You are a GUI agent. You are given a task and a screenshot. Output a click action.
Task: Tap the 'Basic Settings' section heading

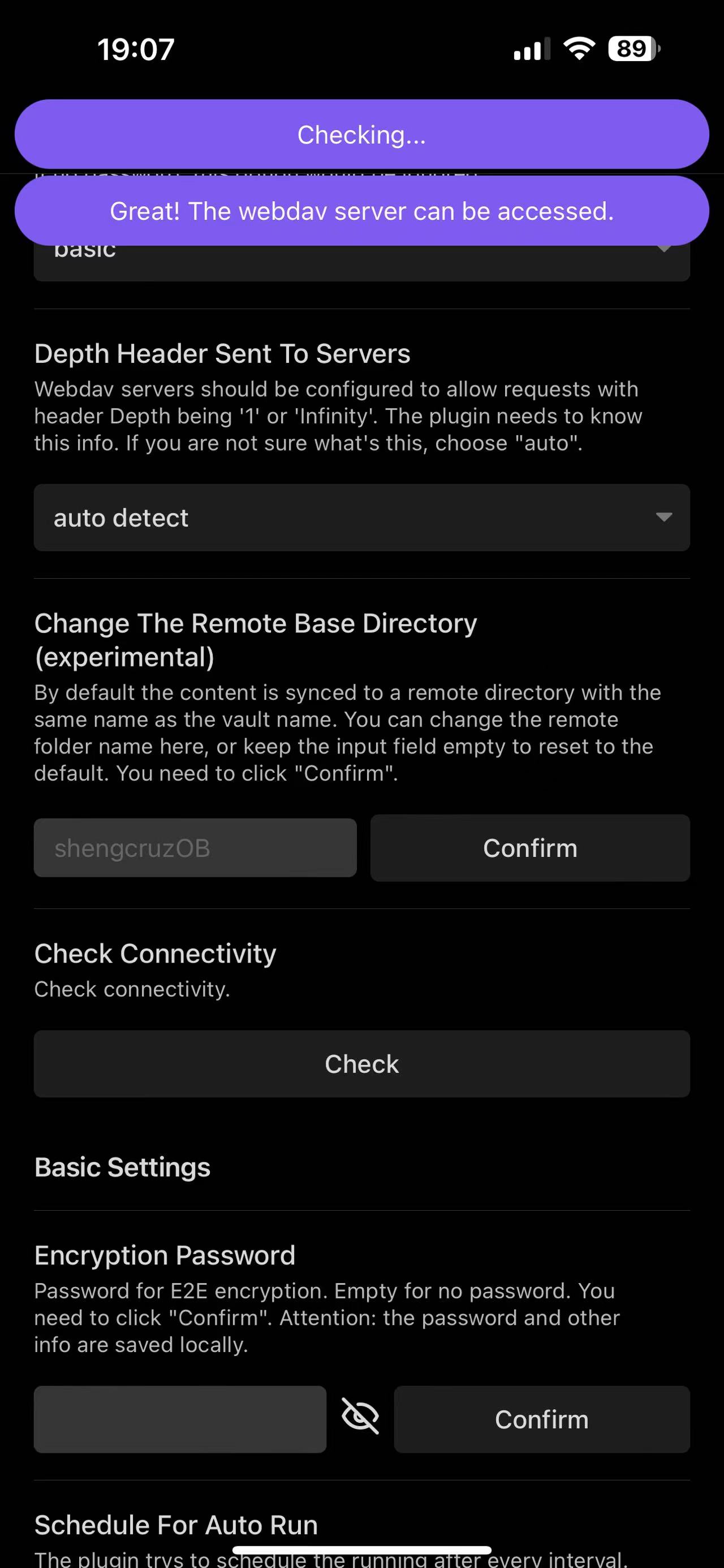(122, 1167)
